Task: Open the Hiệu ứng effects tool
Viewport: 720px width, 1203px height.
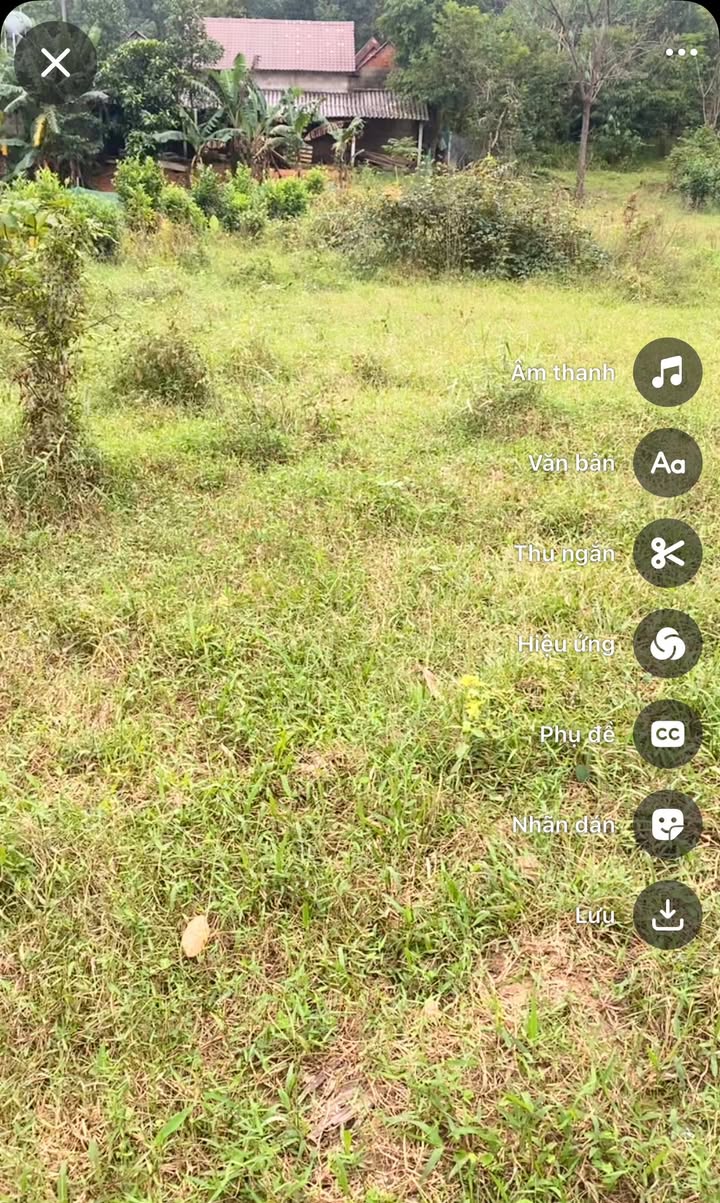Action: [667, 644]
